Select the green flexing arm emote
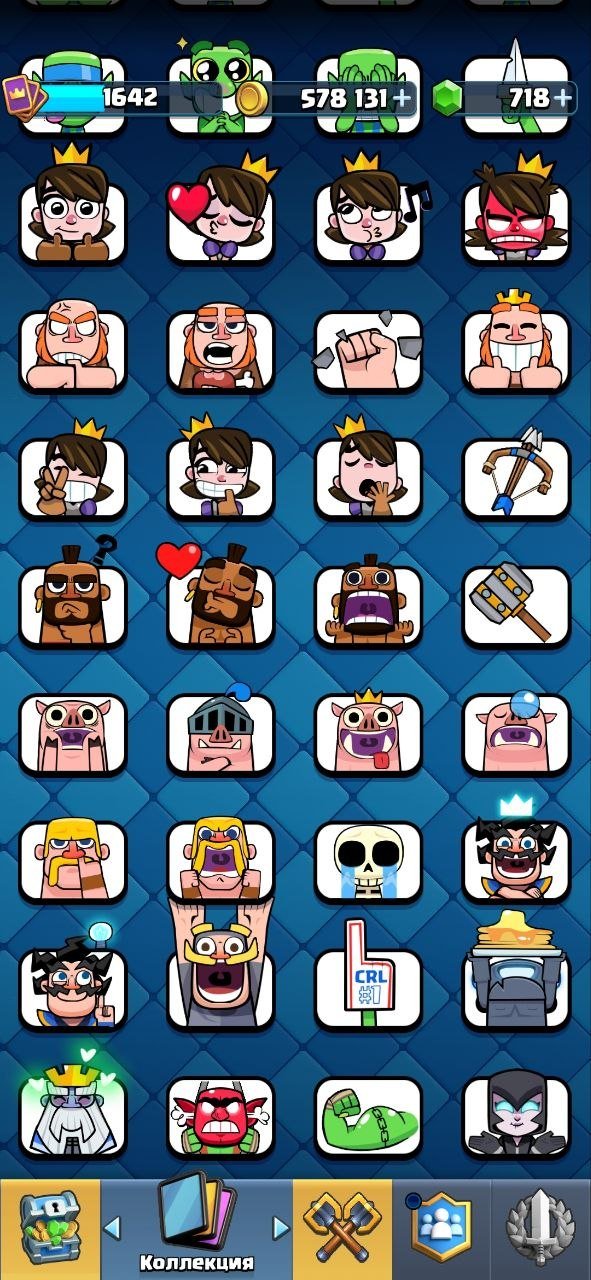Screen dimensions: 591x1280 368,1117
